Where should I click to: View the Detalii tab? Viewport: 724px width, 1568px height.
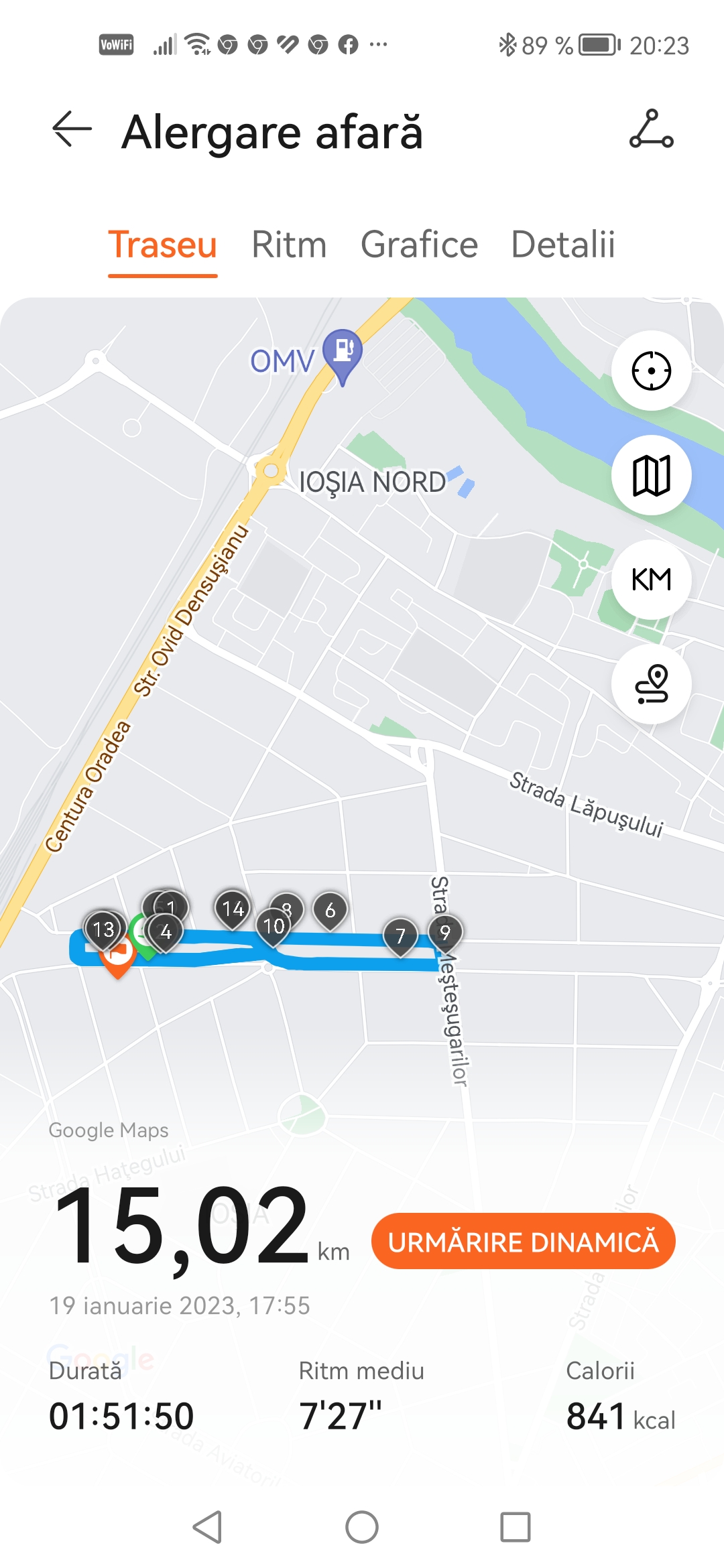point(562,245)
